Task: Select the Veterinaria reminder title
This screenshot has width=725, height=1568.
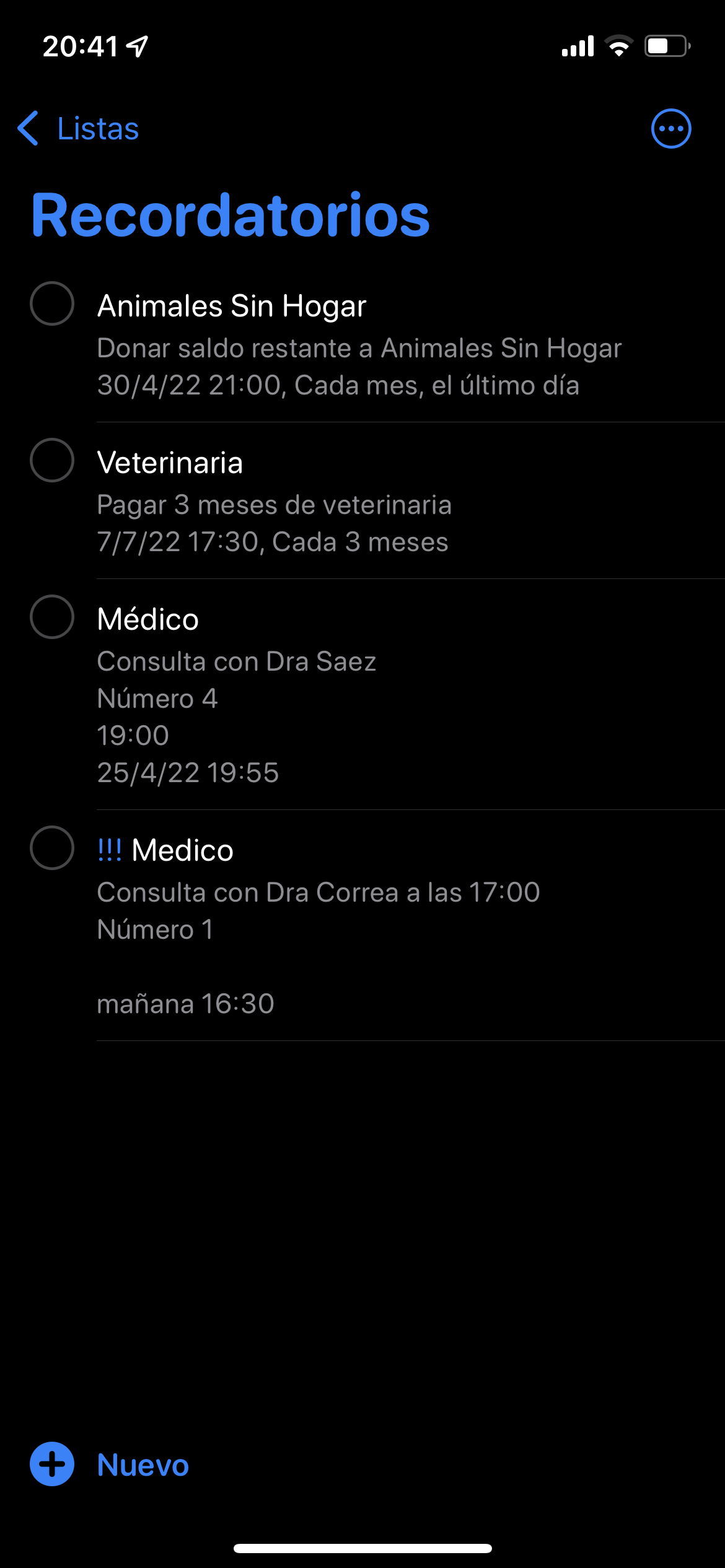Action: (x=170, y=463)
